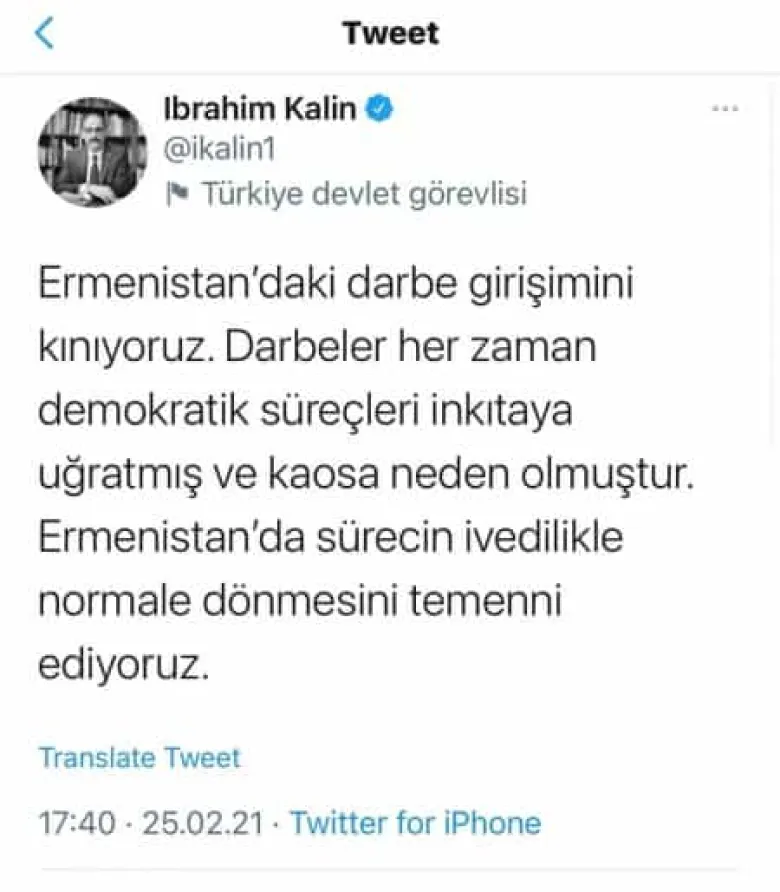Tap the Translate Tweet link
Image resolution: width=780 pixels, height=892 pixels.
click(x=139, y=757)
